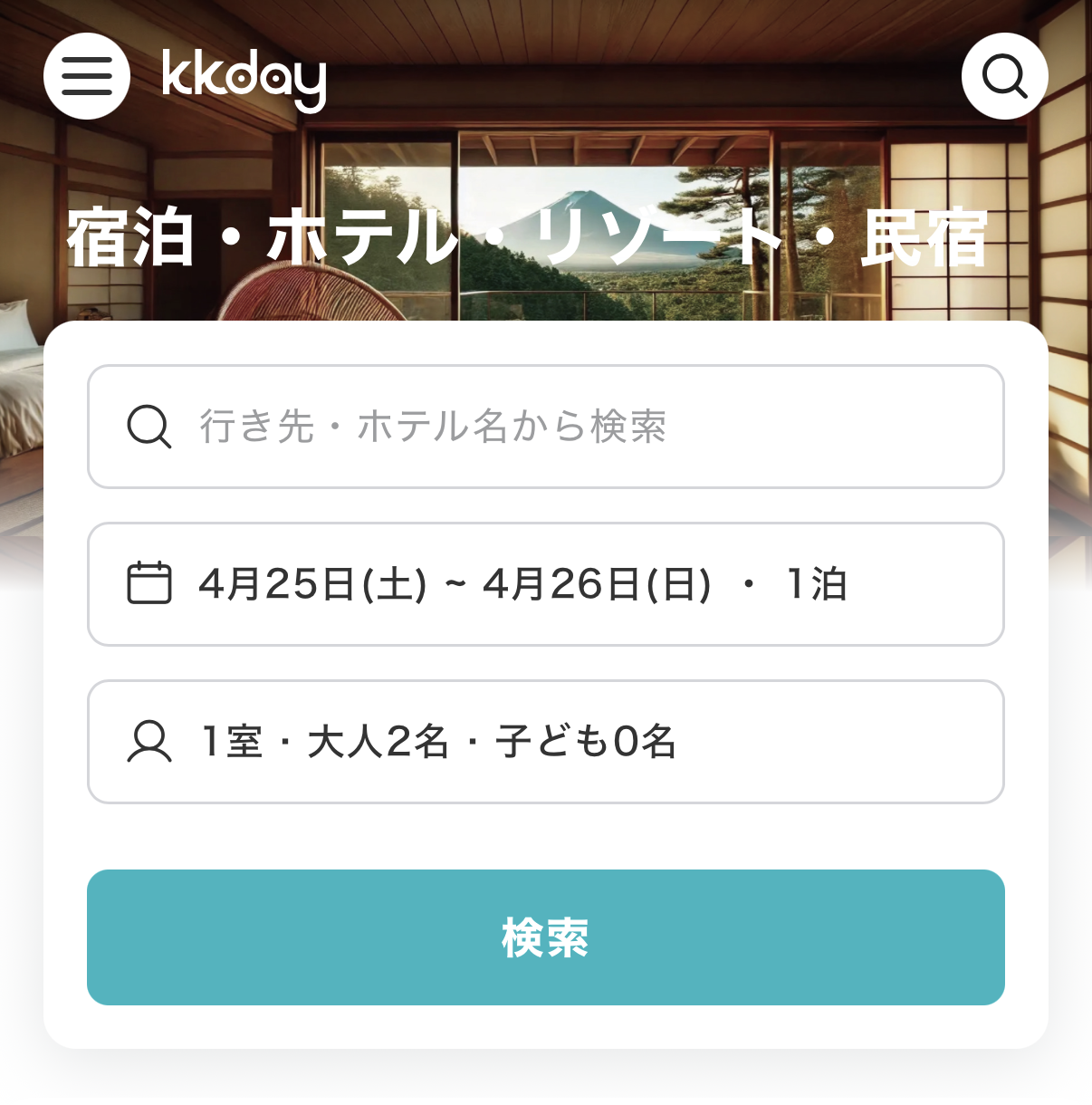Click the magnifier icon inside the destination field
Image resolution: width=1092 pixels, height=1105 pixels.
pos(148,426)
